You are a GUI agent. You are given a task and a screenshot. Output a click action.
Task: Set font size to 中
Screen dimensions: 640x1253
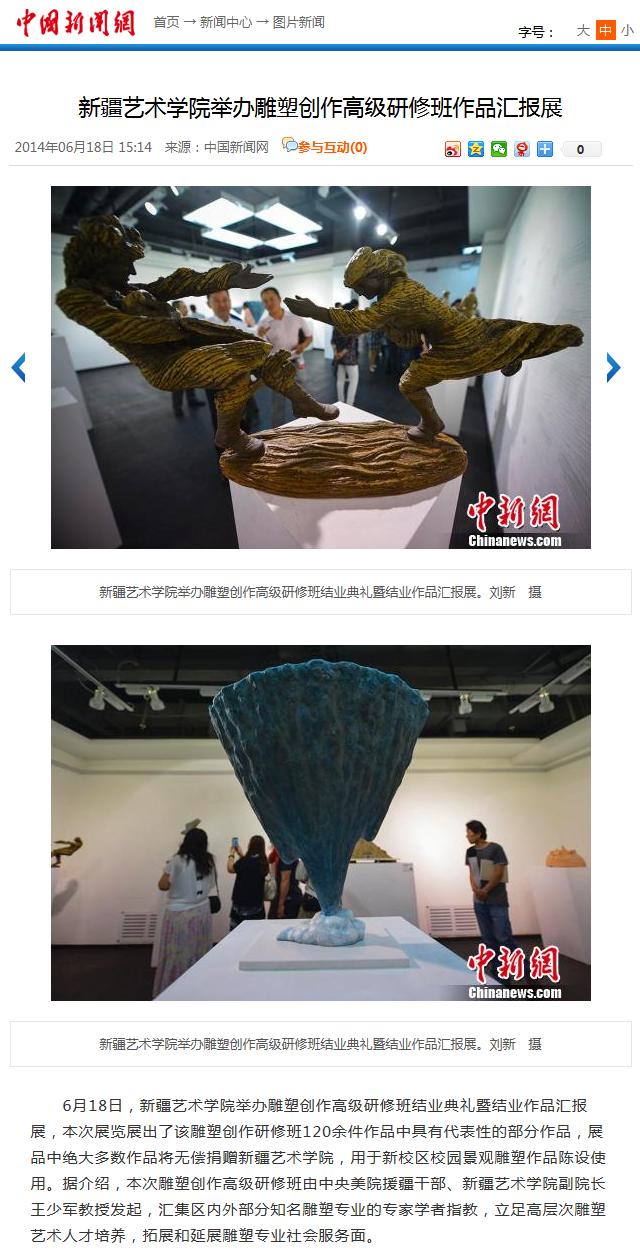click(605, 31)
